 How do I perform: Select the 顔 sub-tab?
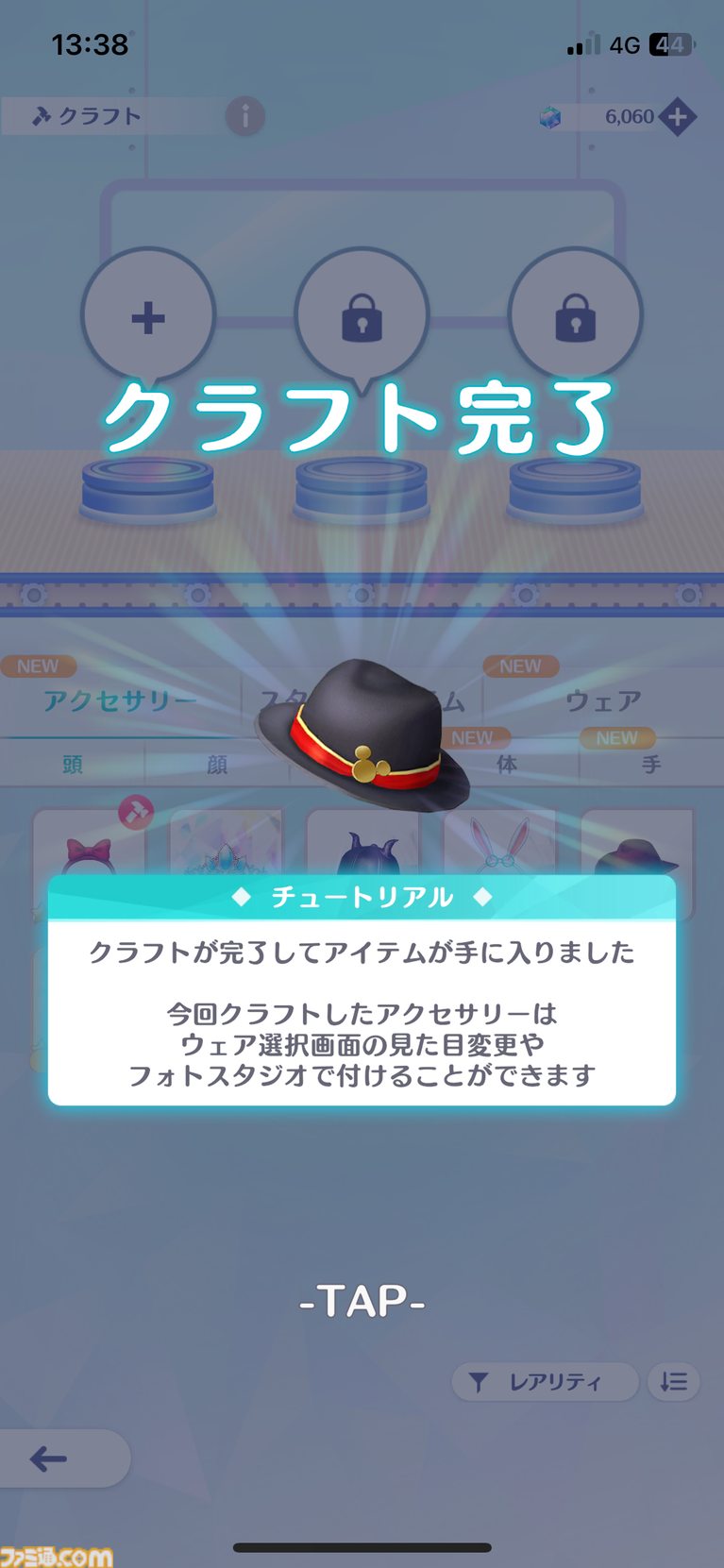[x=217, y=764]
